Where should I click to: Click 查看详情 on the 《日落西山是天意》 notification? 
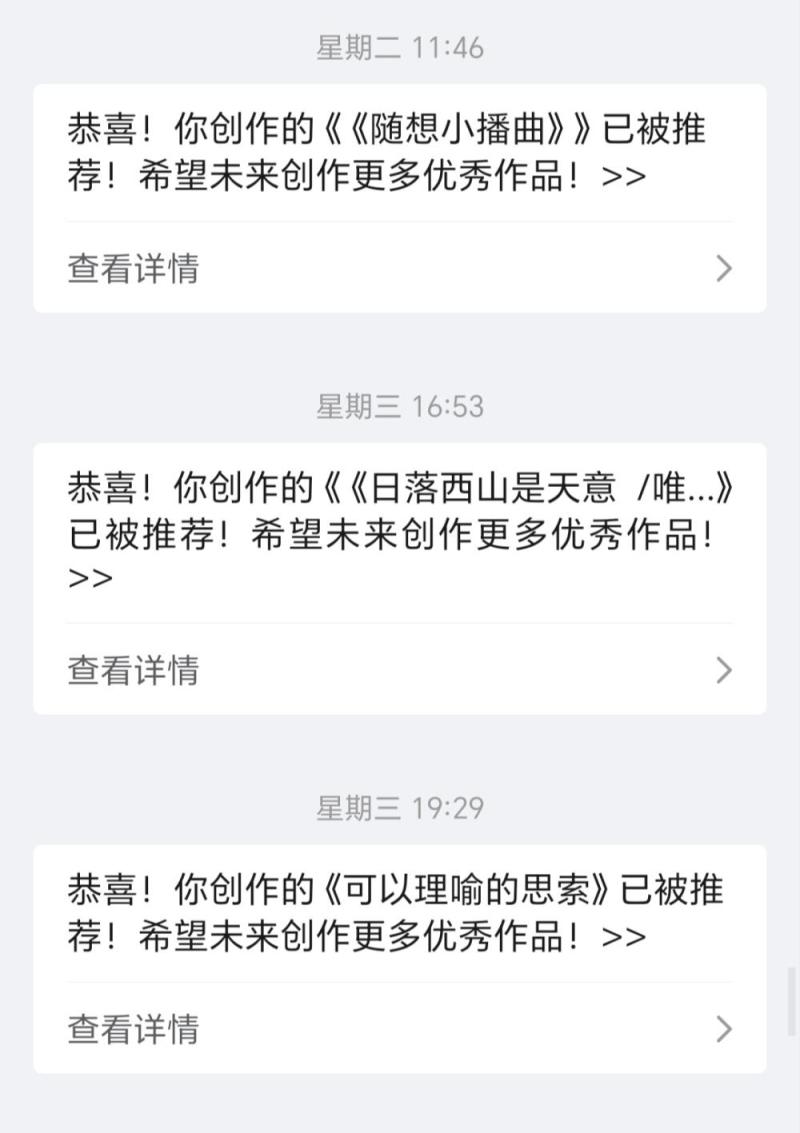(x=131, y=668)
